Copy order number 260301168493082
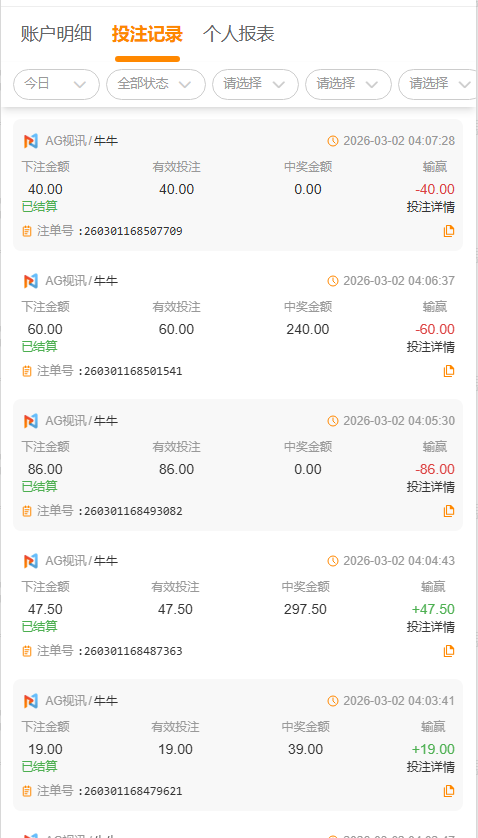 [x=449, y=511]
